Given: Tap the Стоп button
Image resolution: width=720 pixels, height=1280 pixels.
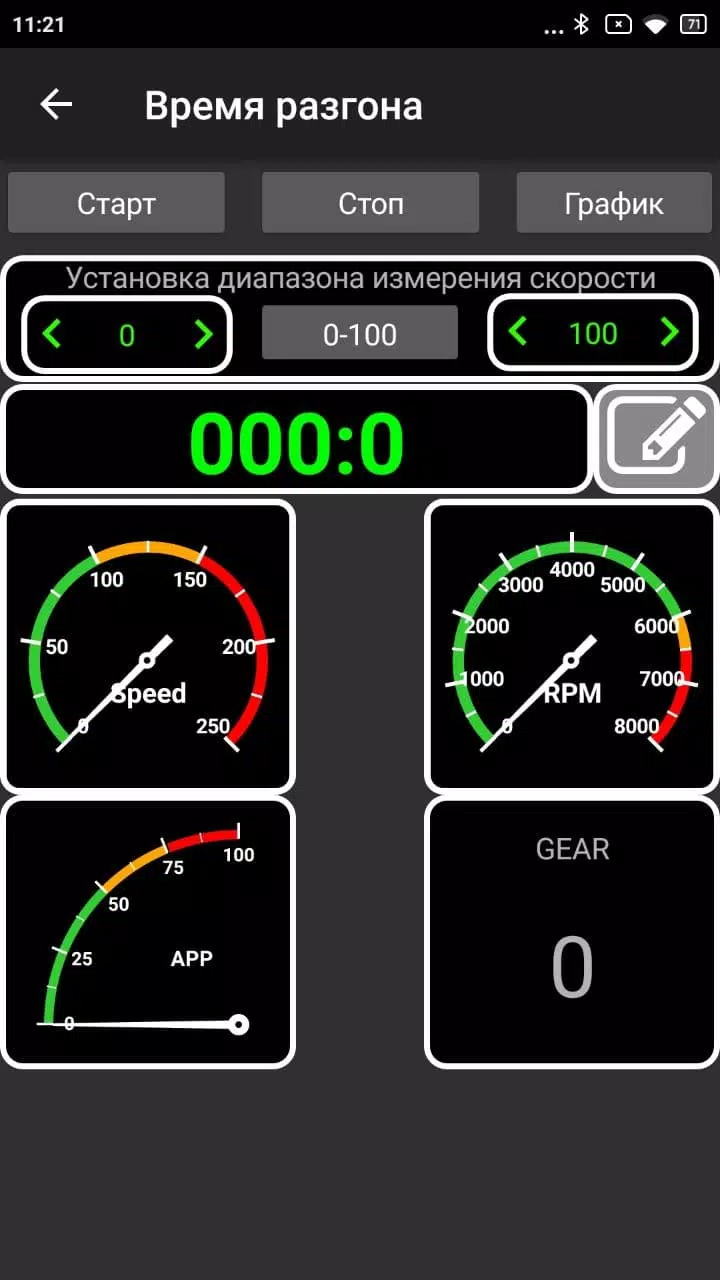Looking at the screenshot, I should (x=371, y=203).
